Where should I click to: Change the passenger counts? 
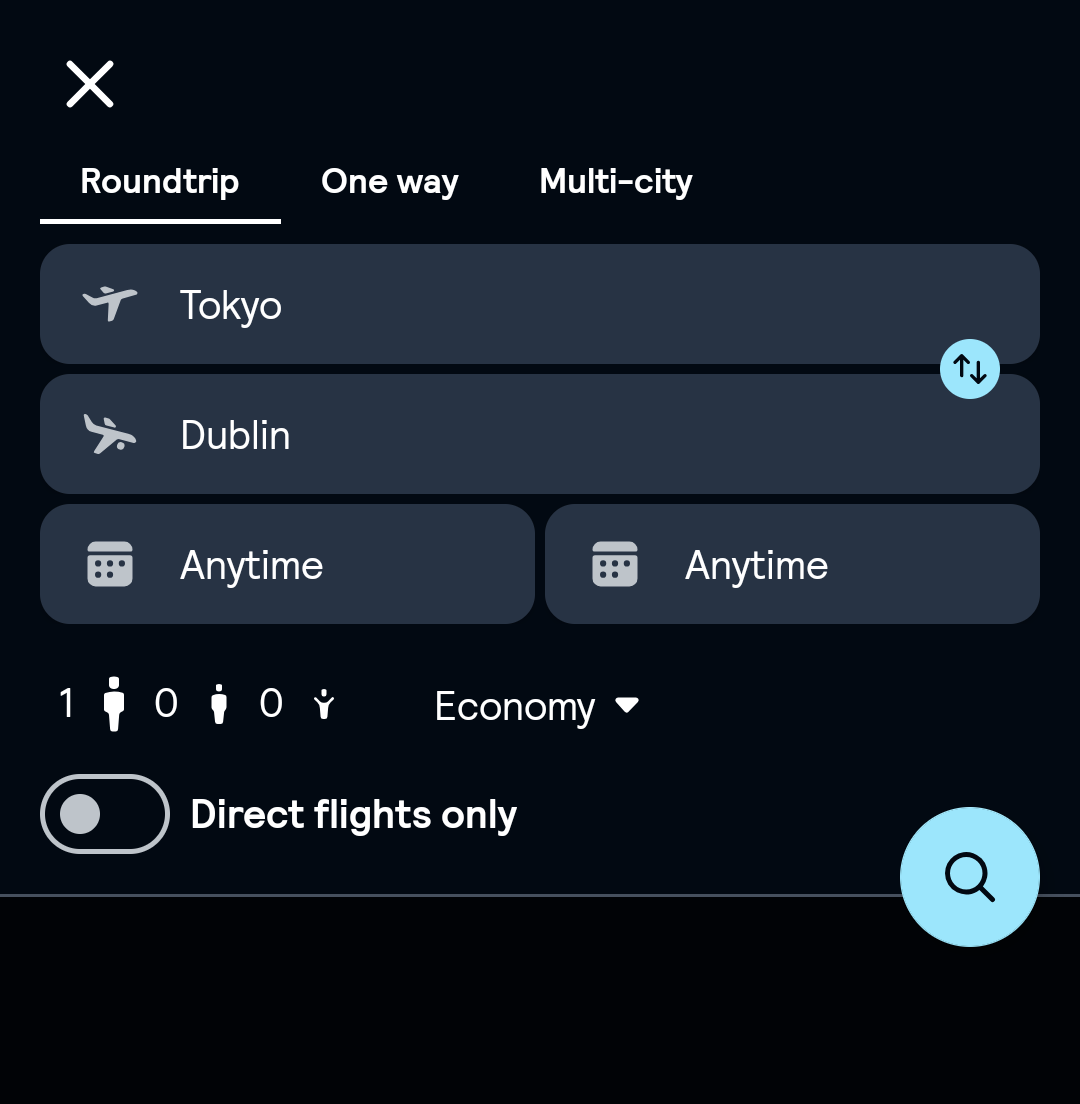point(197,704)
